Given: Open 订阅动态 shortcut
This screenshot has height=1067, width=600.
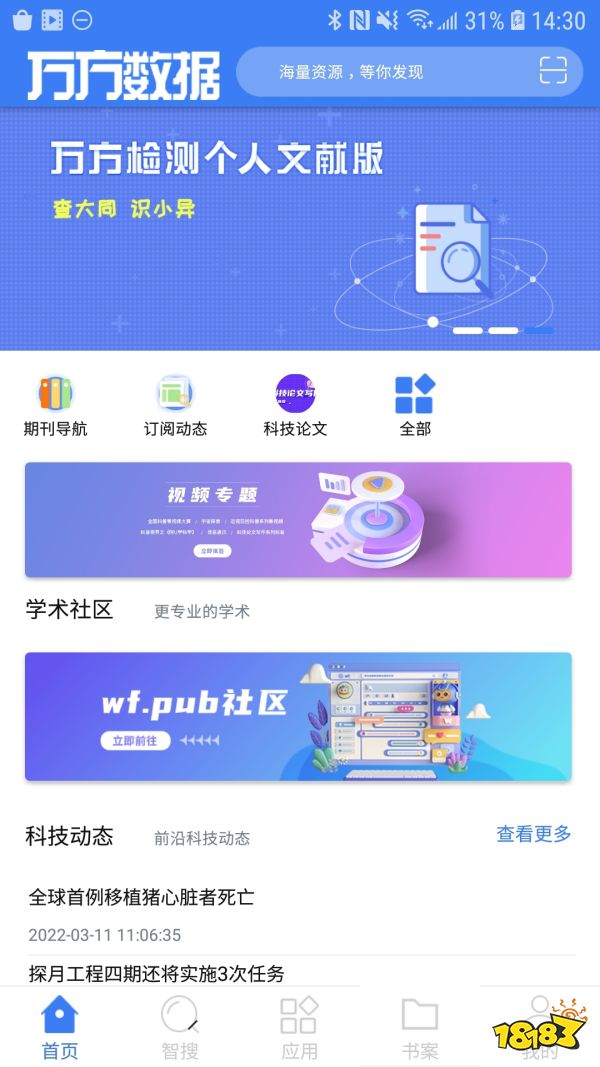Looking at the screenshot, I should (x=175, y=406).
